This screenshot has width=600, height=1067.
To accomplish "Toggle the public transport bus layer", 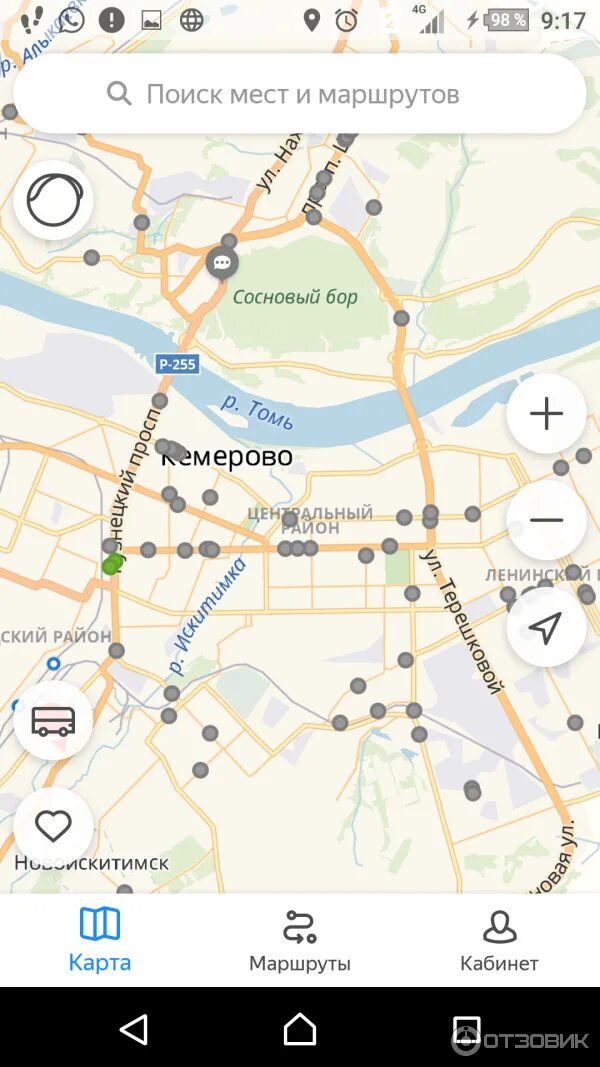I will 54,721.
